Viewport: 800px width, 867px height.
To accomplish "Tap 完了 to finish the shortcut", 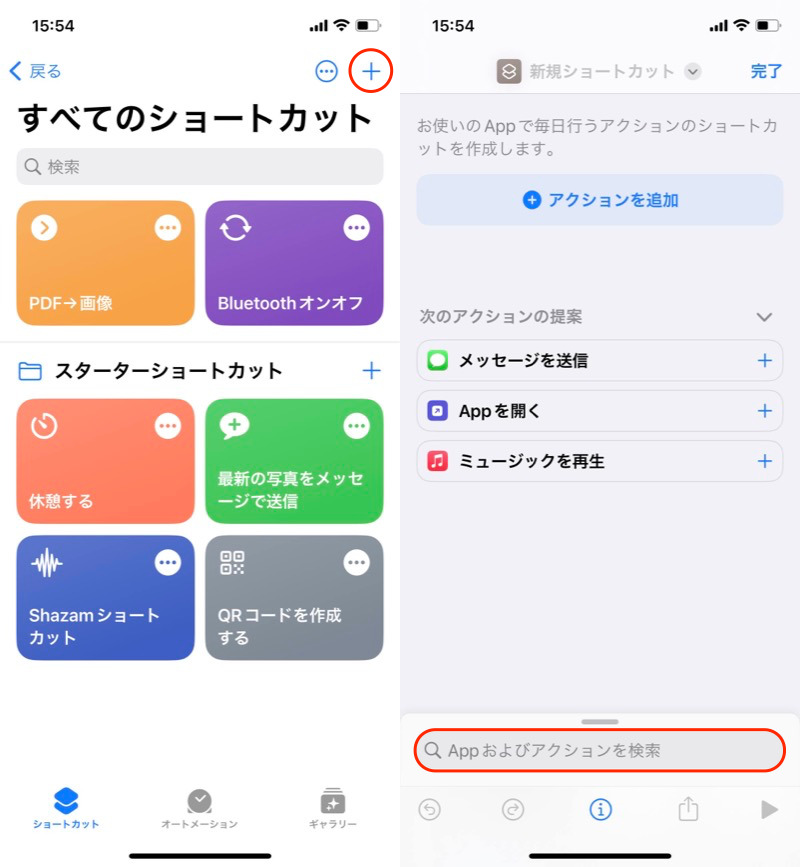I will click(x=766, y=71).
